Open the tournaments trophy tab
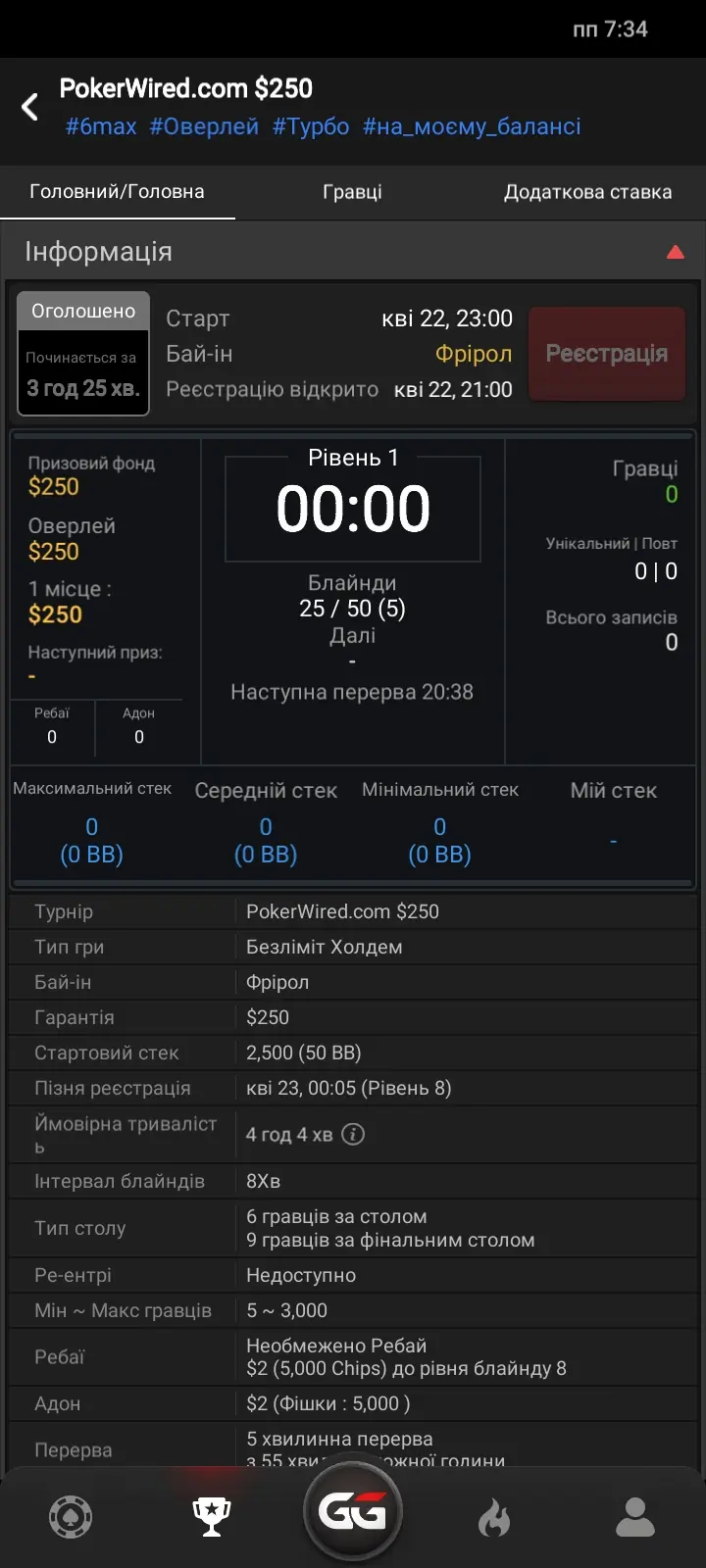Viewport: 706px width, 1568px height. point(211,1517)
